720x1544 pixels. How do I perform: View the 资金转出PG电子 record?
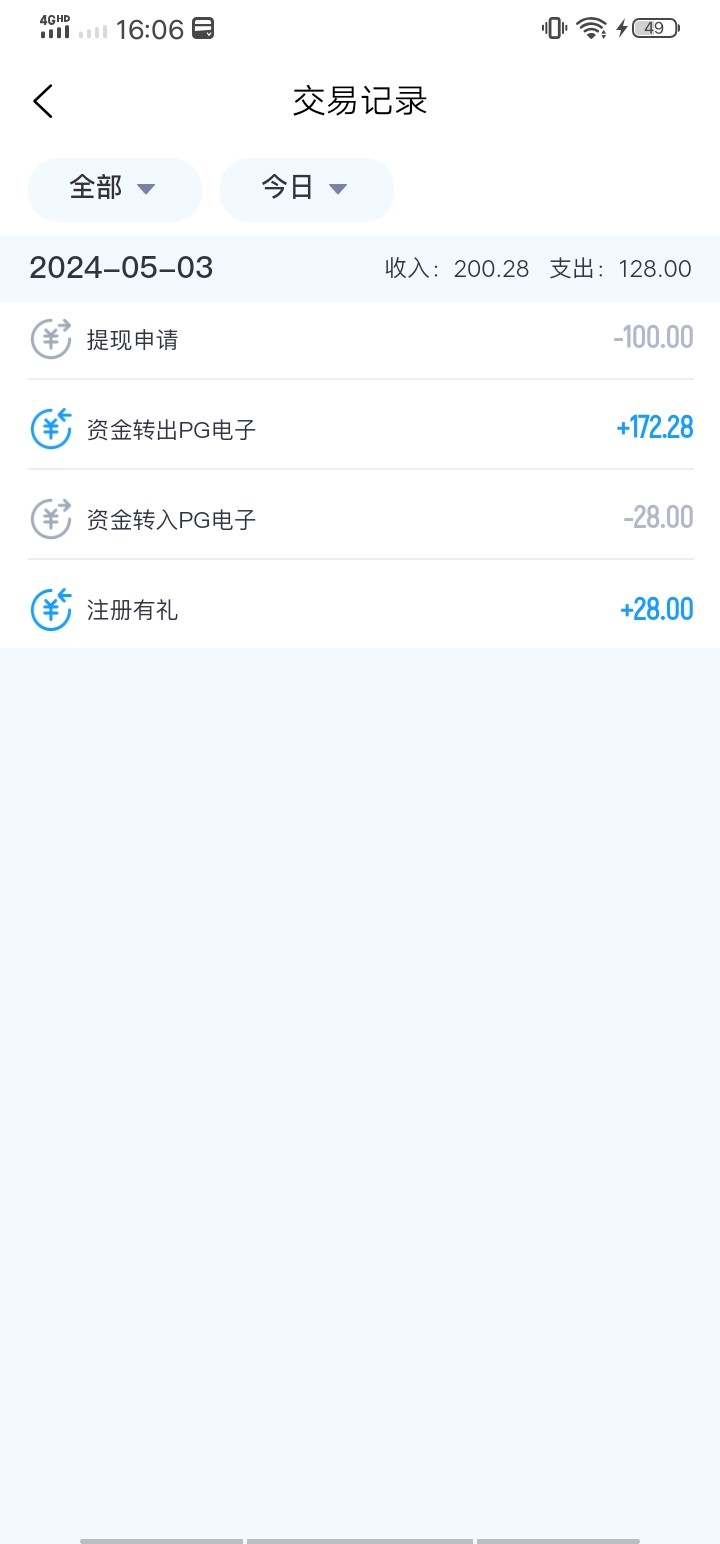pos(360,429)
